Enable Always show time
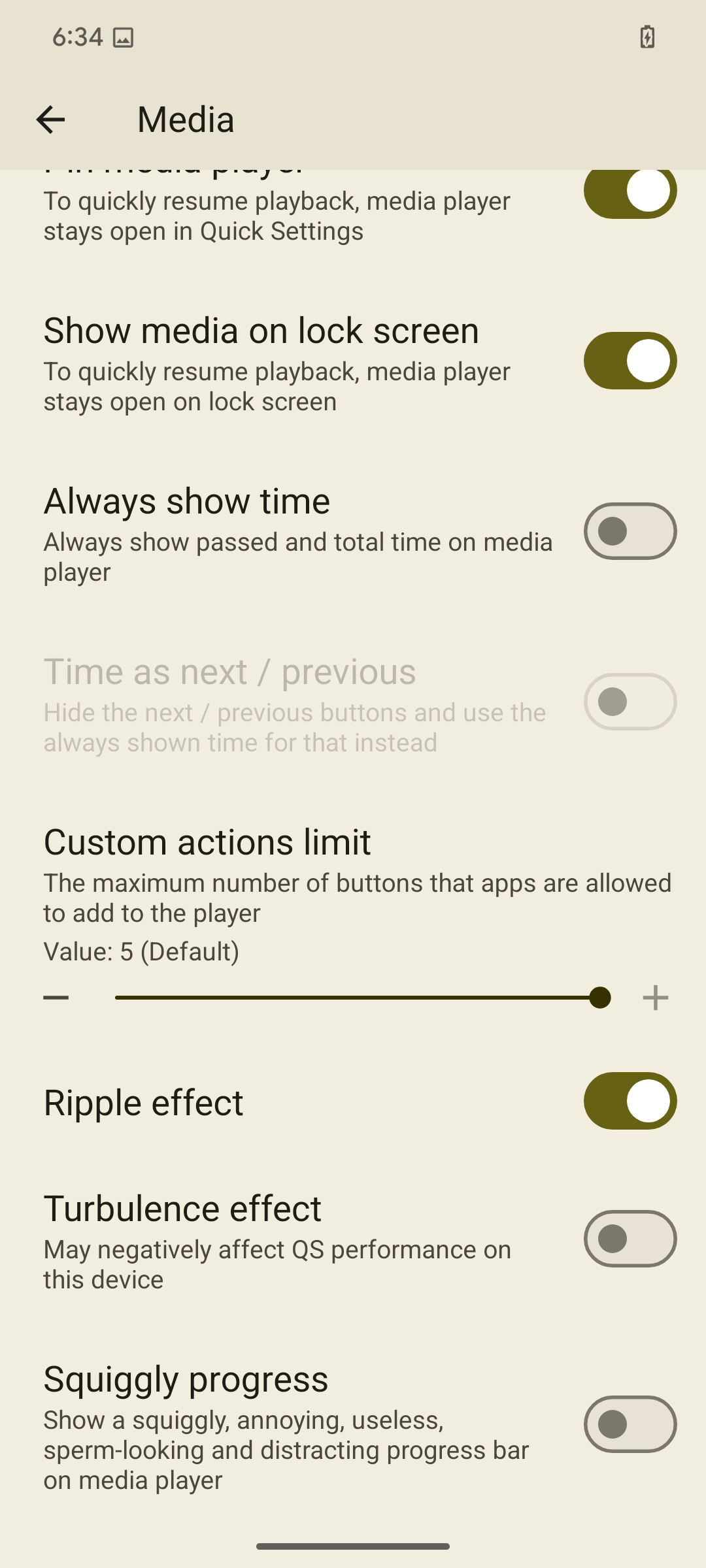 [630, 531]
